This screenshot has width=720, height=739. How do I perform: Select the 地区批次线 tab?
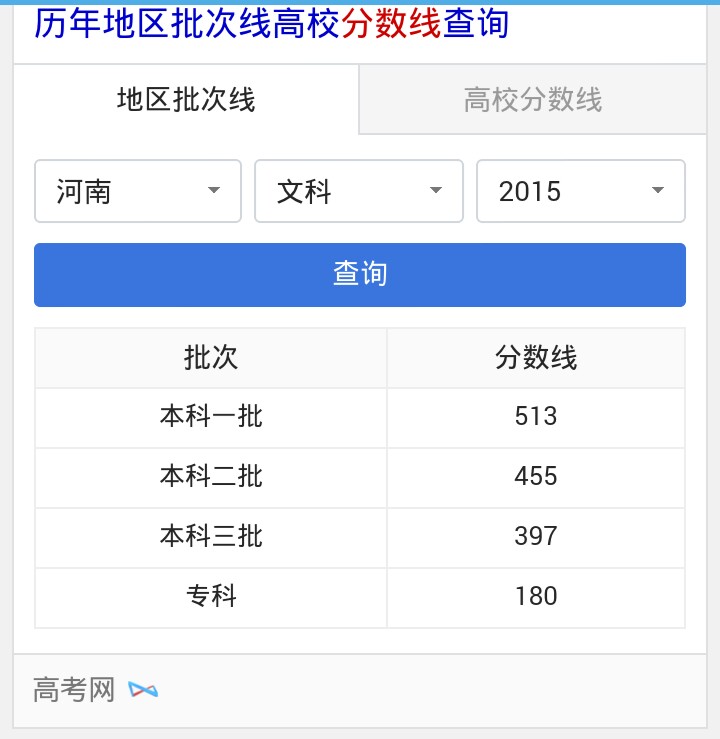pyautogui.click(x=186, y=100)
